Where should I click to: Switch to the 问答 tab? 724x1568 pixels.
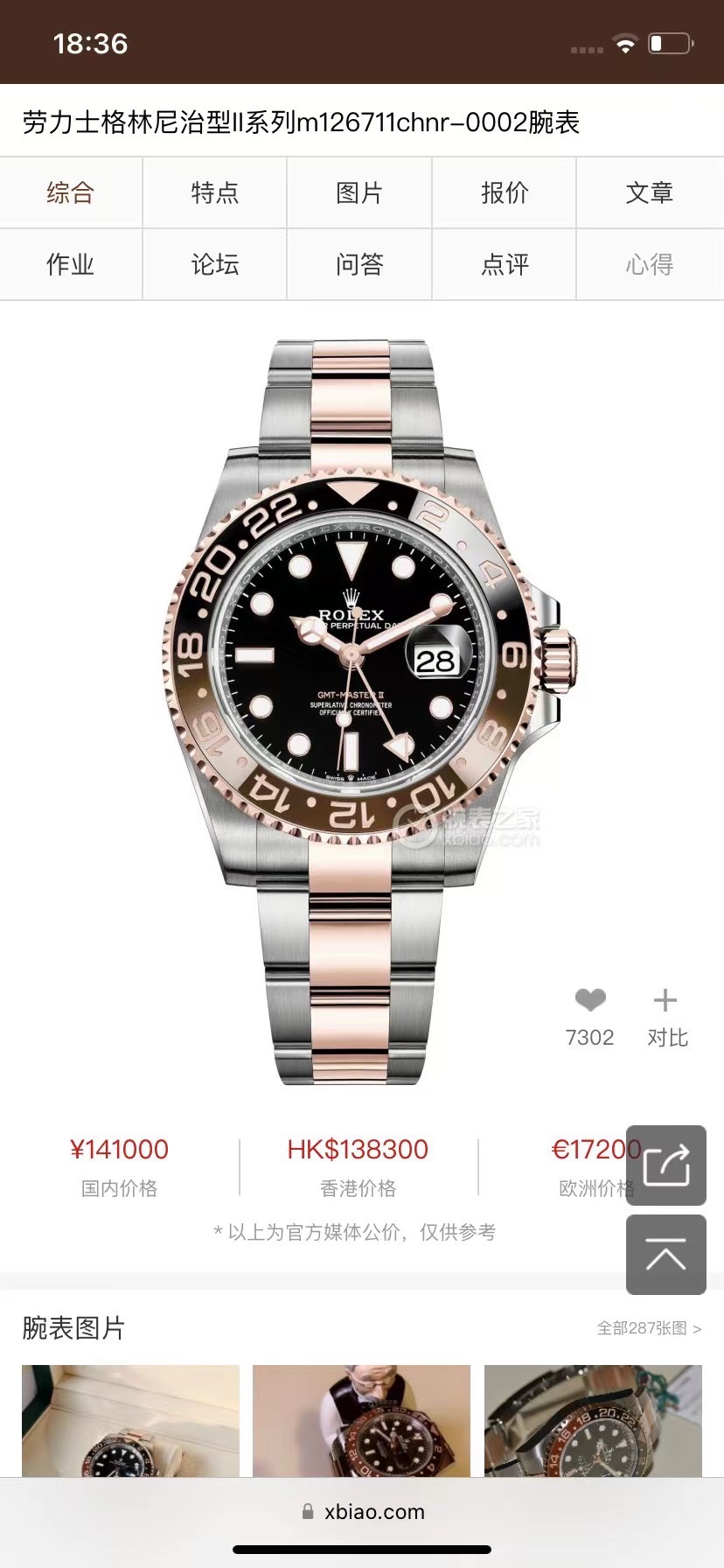click(359, 264)
